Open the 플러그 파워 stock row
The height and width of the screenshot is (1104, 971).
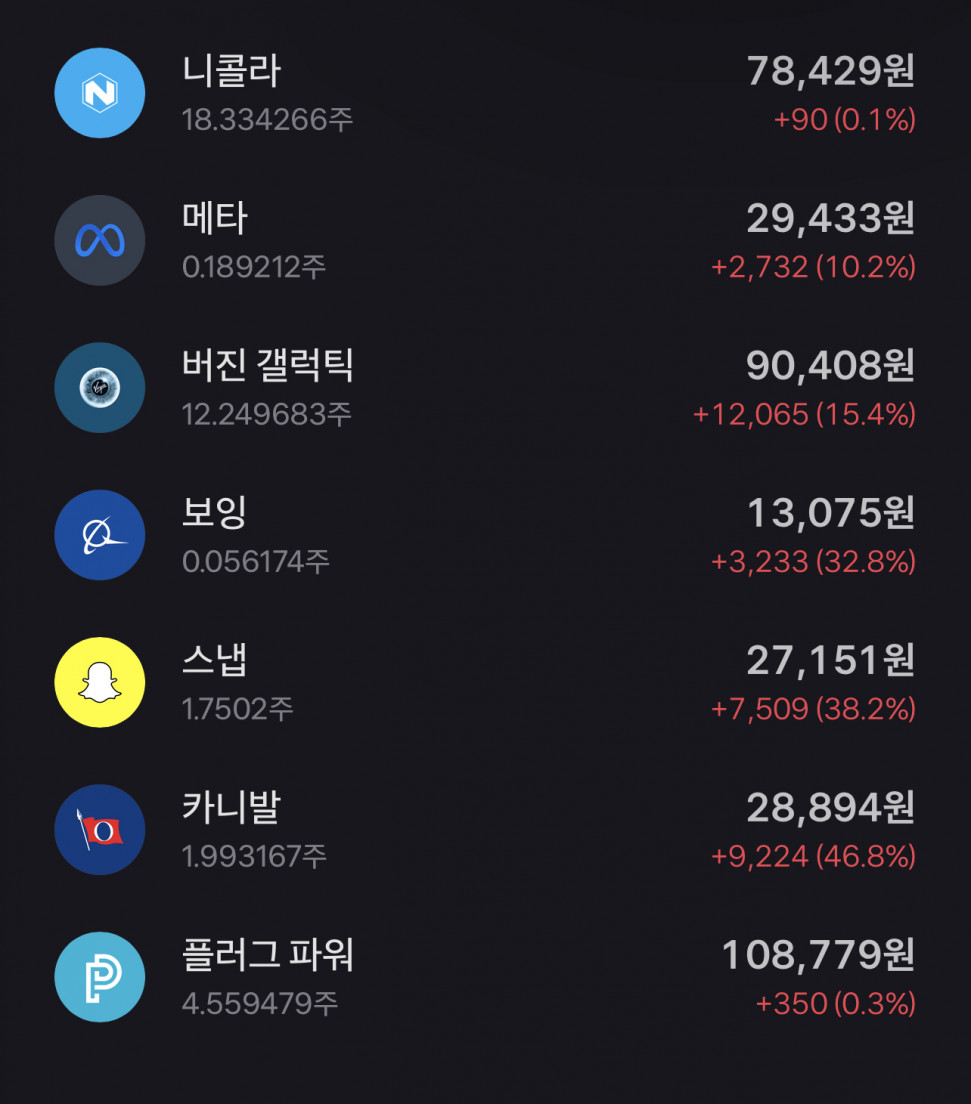[x=485, y=976]
